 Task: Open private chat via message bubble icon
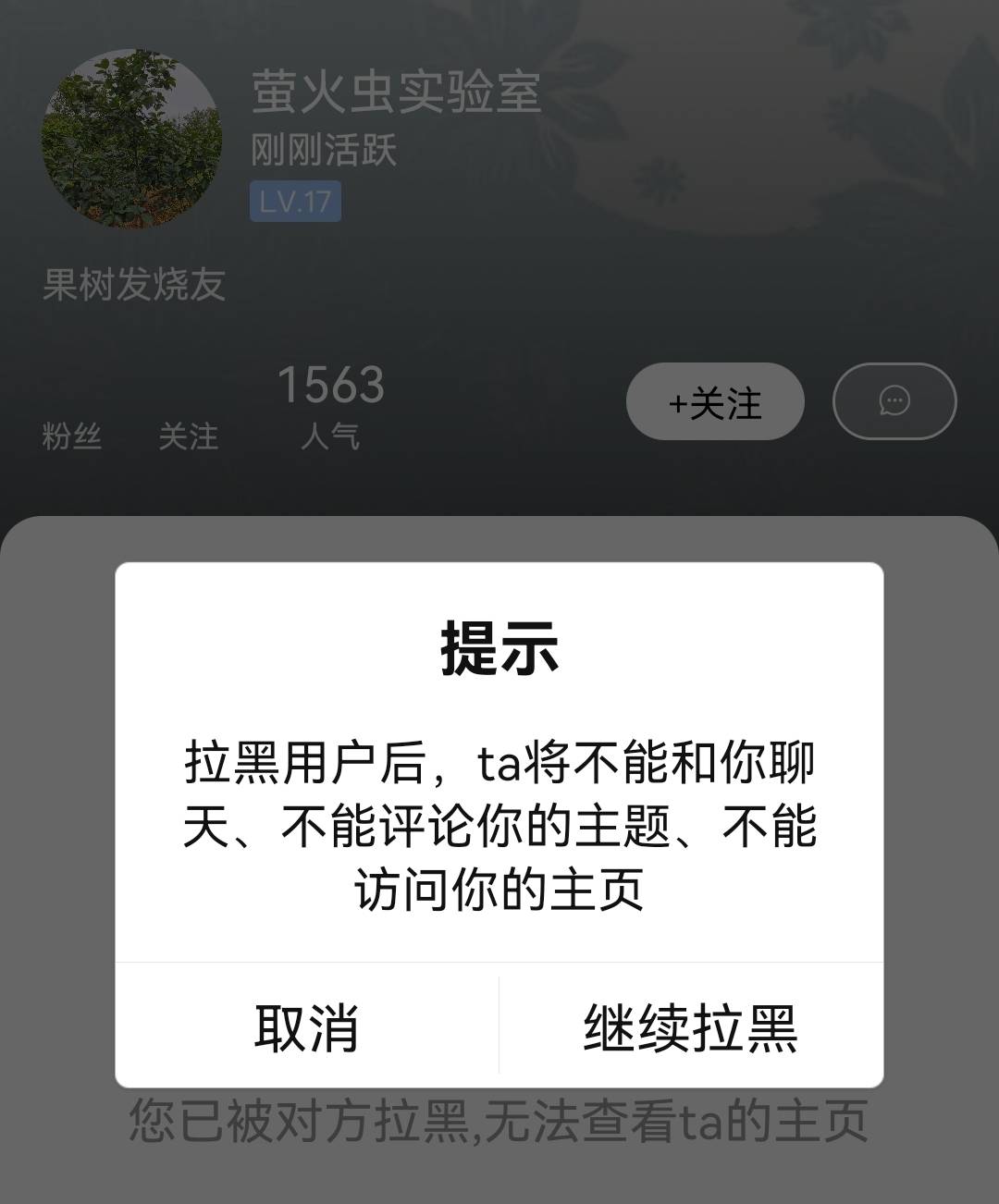point(894,401)
